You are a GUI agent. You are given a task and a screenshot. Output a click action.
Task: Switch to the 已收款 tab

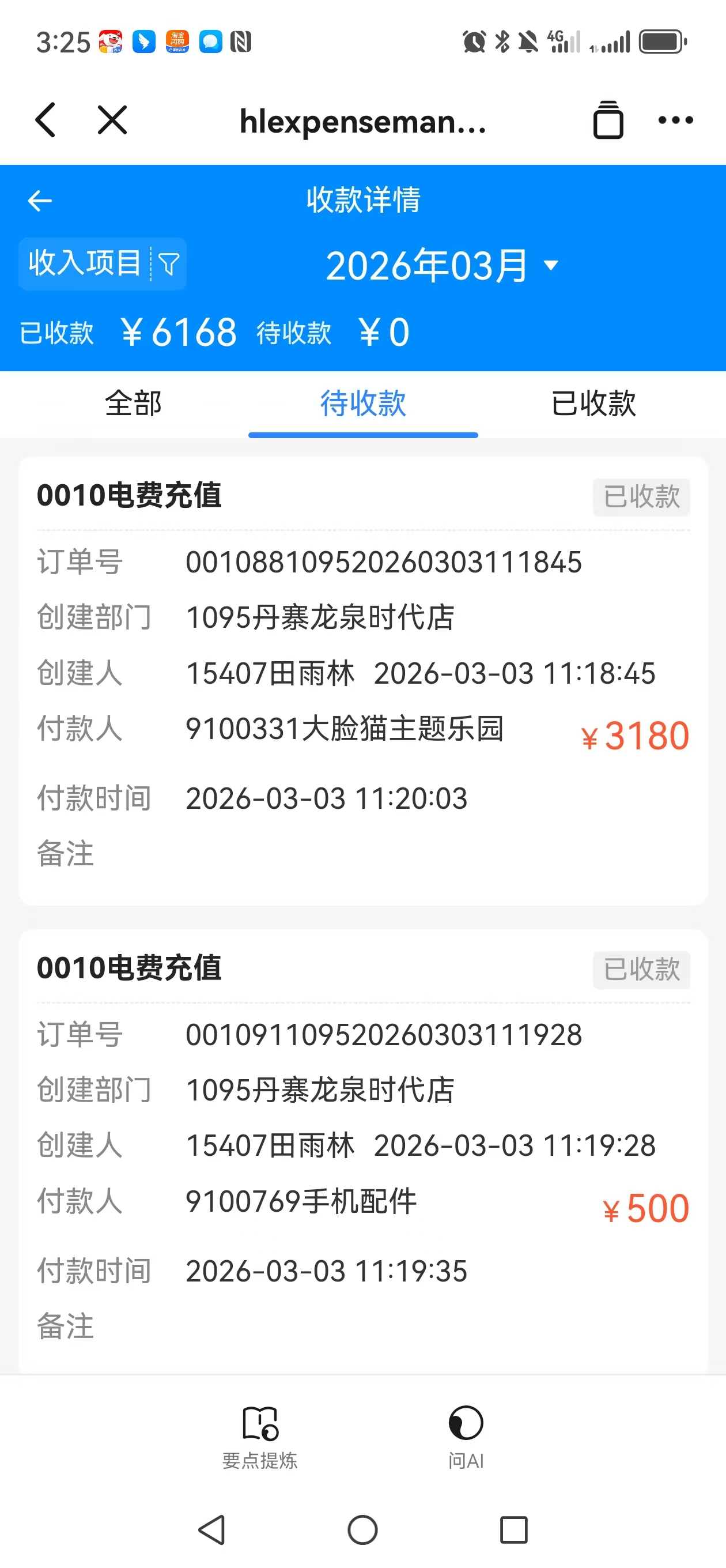pyautogui.click(x=593, y=404)
